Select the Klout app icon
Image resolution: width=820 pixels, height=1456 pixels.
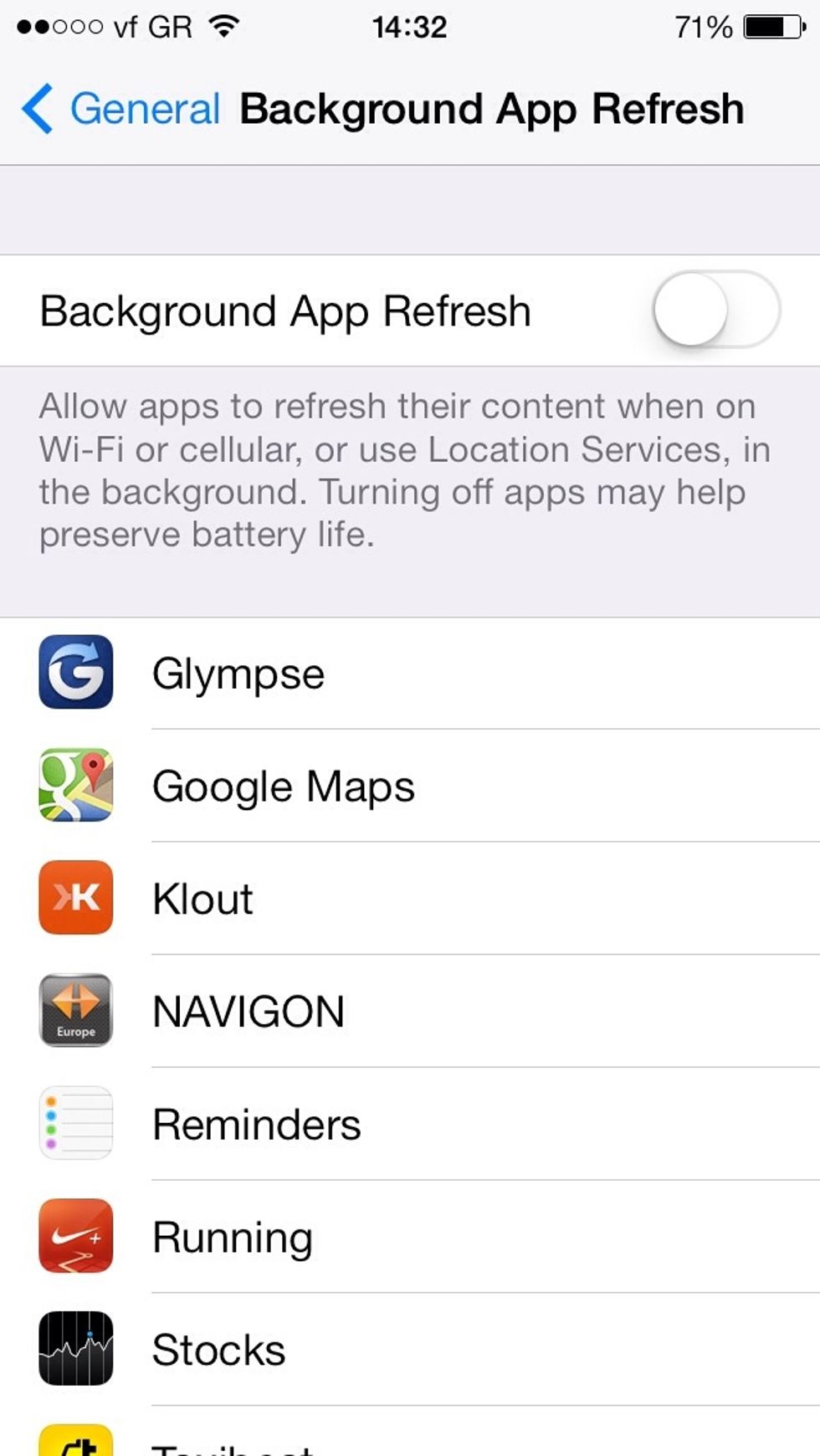click(75, 899)
